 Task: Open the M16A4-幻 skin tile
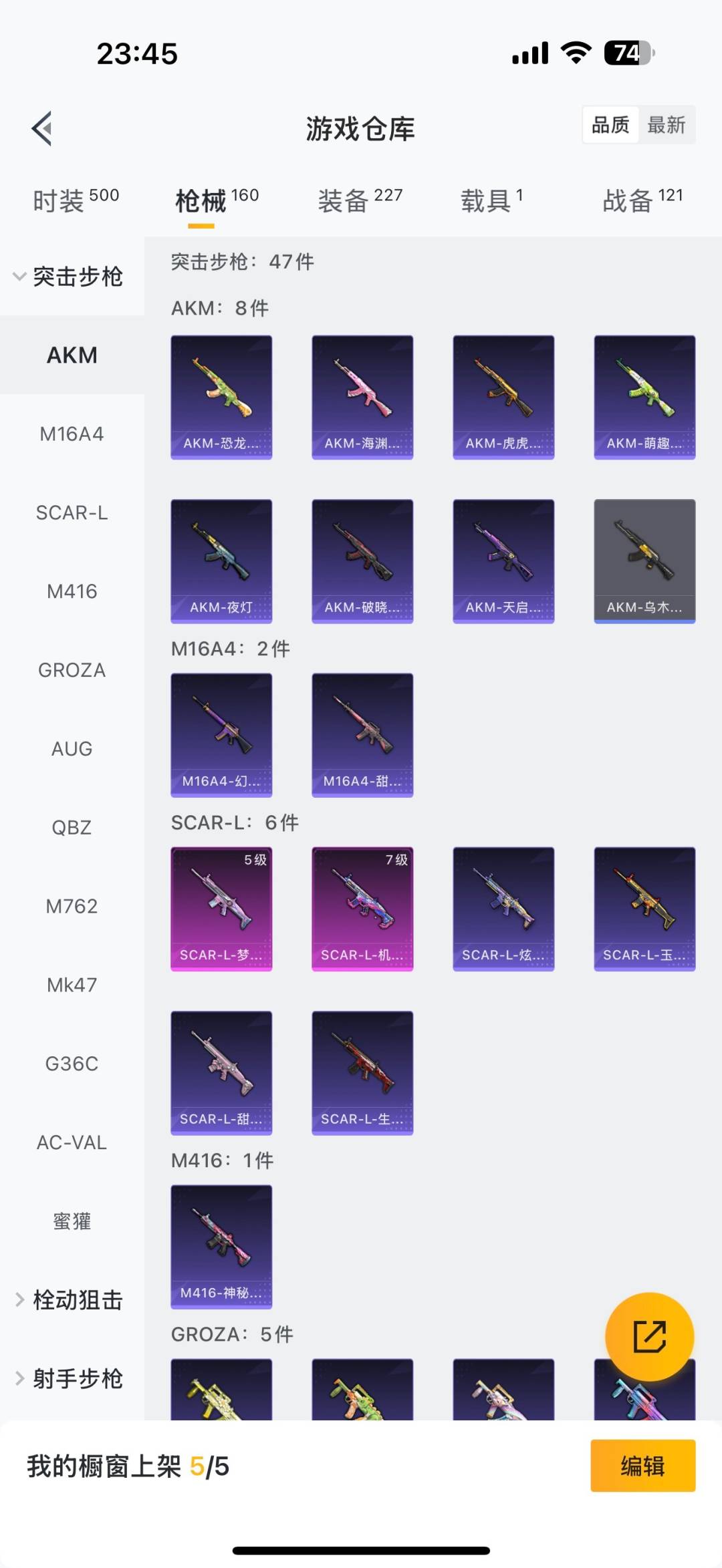pyautogui.click(x=221, y=734)
